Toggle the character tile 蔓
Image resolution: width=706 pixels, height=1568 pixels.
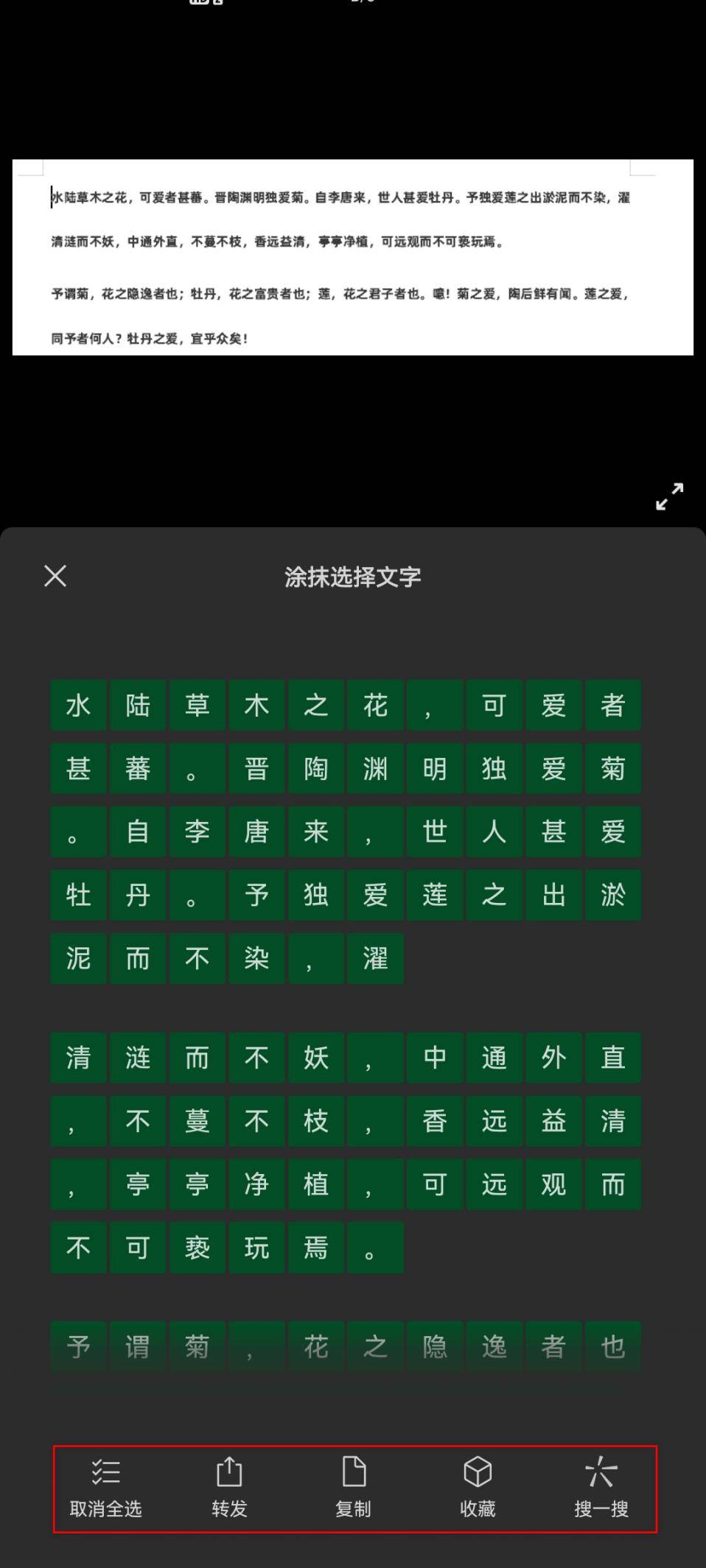pyautogui.click(x=197, y=1122)
